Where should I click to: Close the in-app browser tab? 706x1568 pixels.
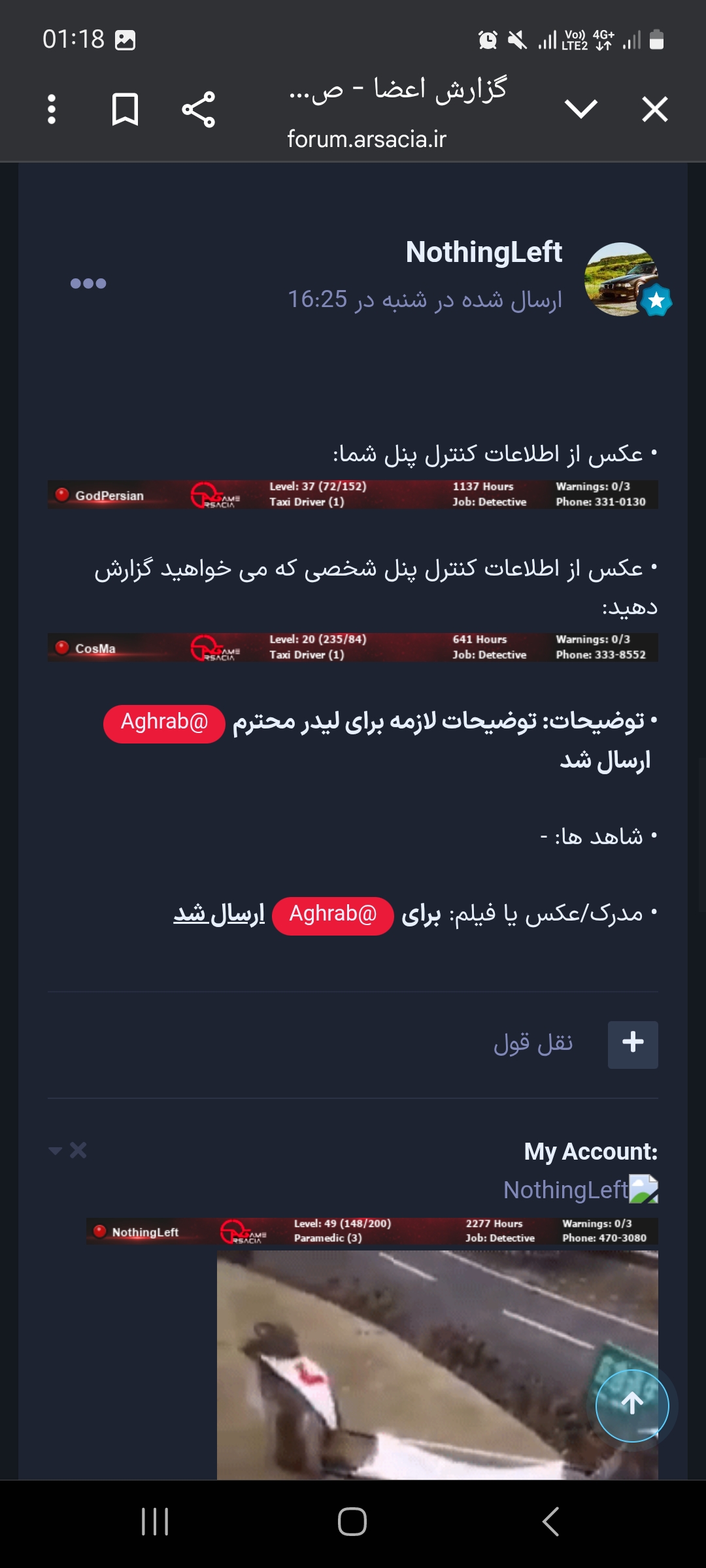pos(654,109)
